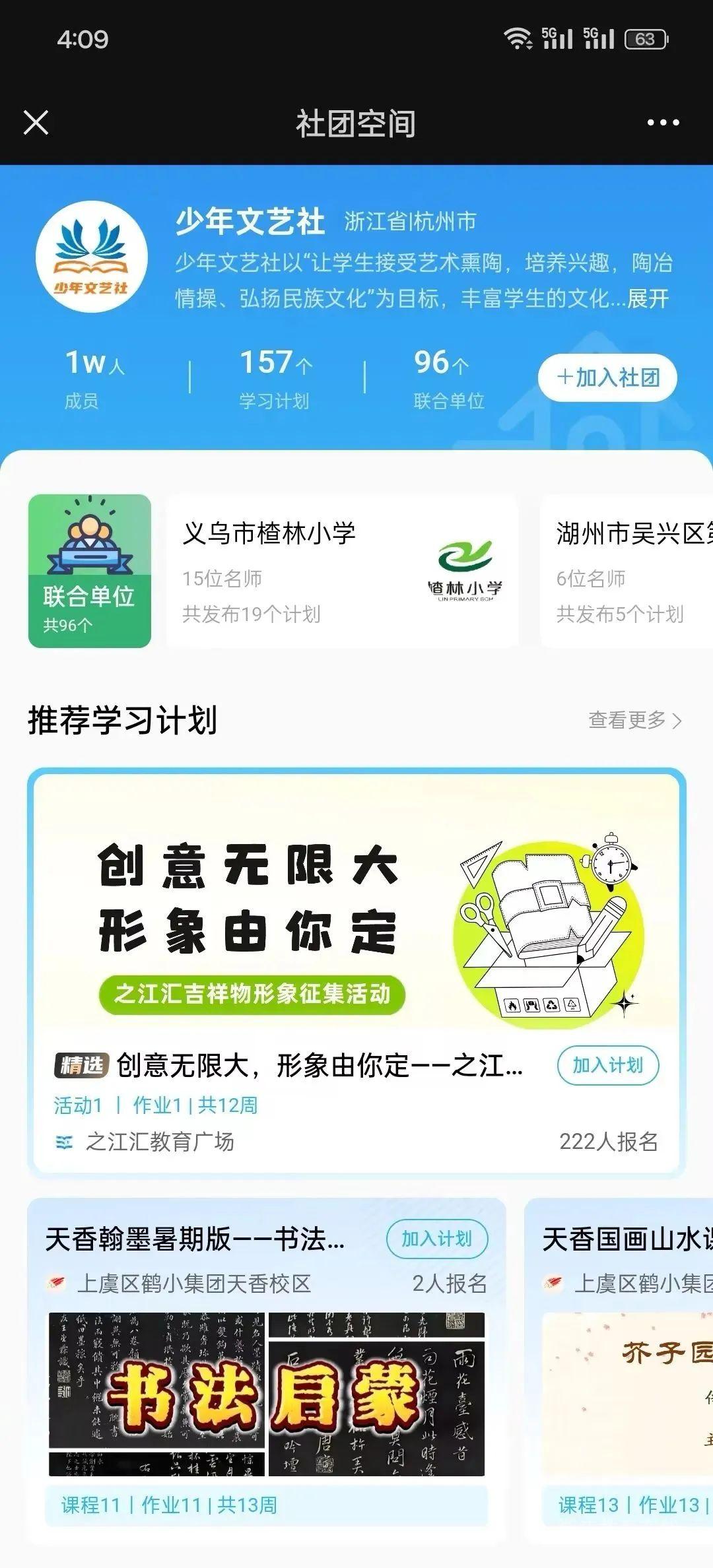Open the 义乌市楂林小学 card
Viewport: 713px width, 1568px height.
coord(342,571)
